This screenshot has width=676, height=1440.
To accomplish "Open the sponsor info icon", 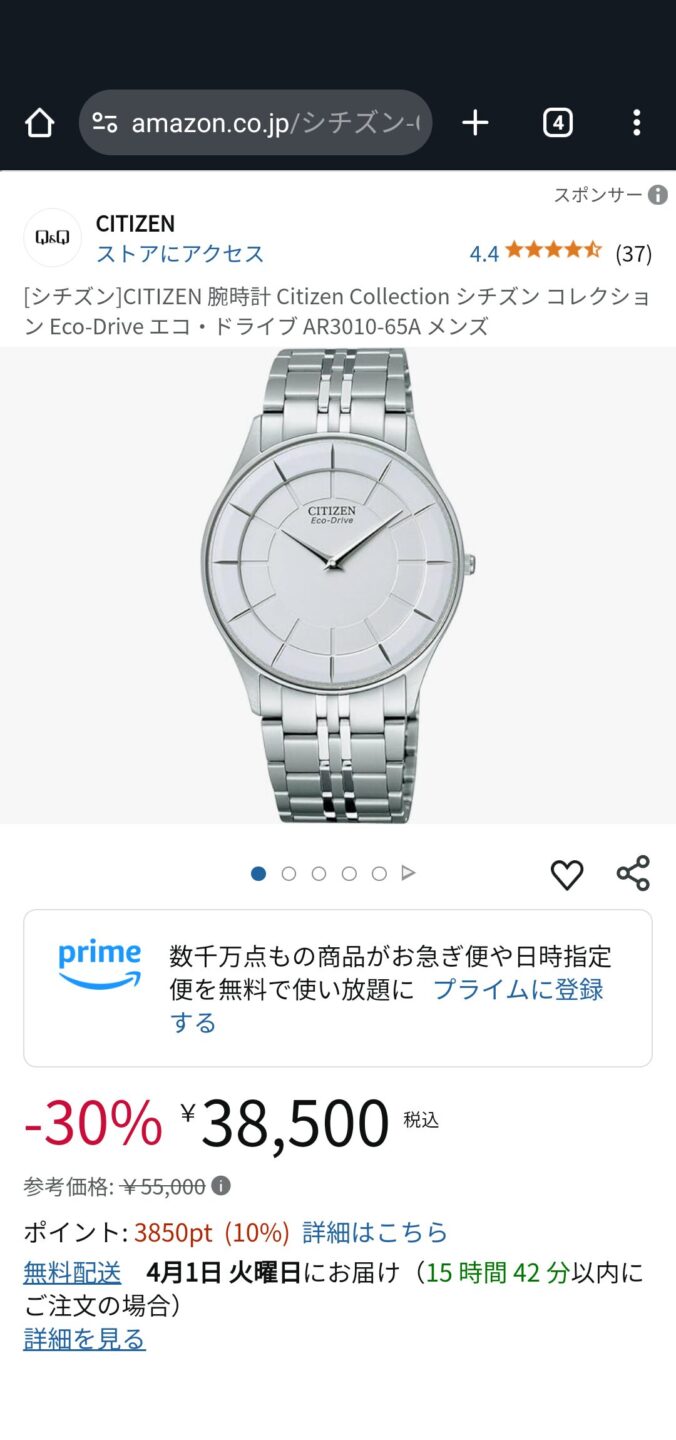I will click(x=657, y=195).
